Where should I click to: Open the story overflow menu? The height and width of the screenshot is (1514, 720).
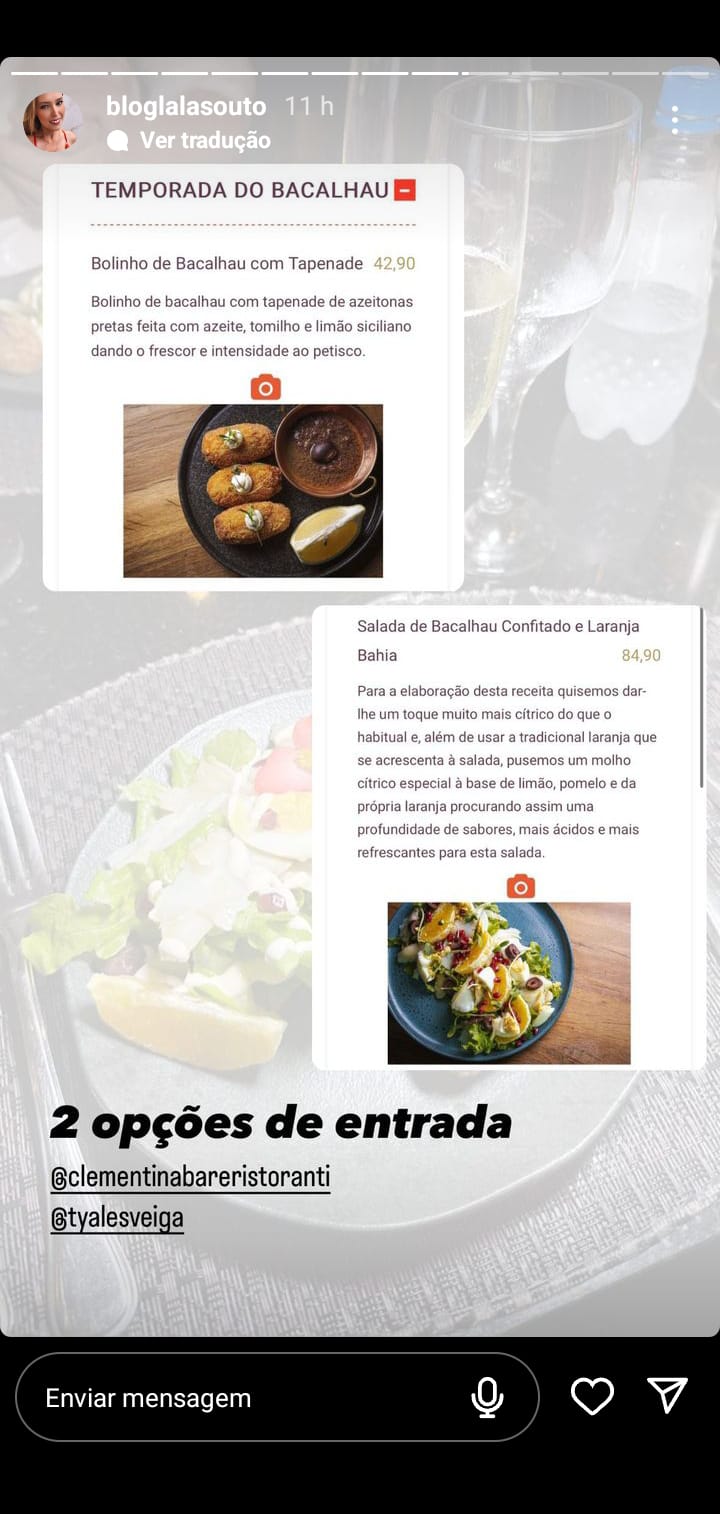click(675, 120)
